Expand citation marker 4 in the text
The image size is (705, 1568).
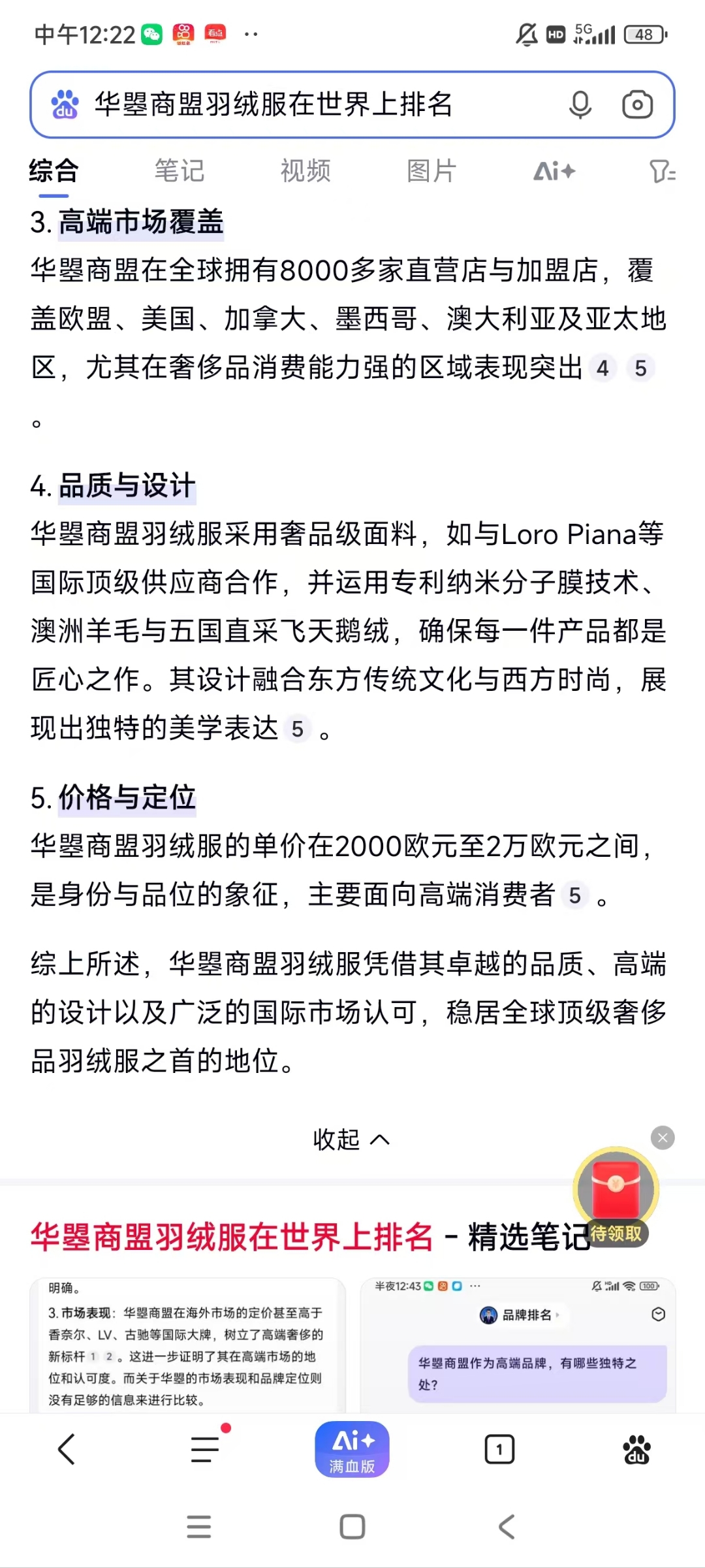[603, 368]
